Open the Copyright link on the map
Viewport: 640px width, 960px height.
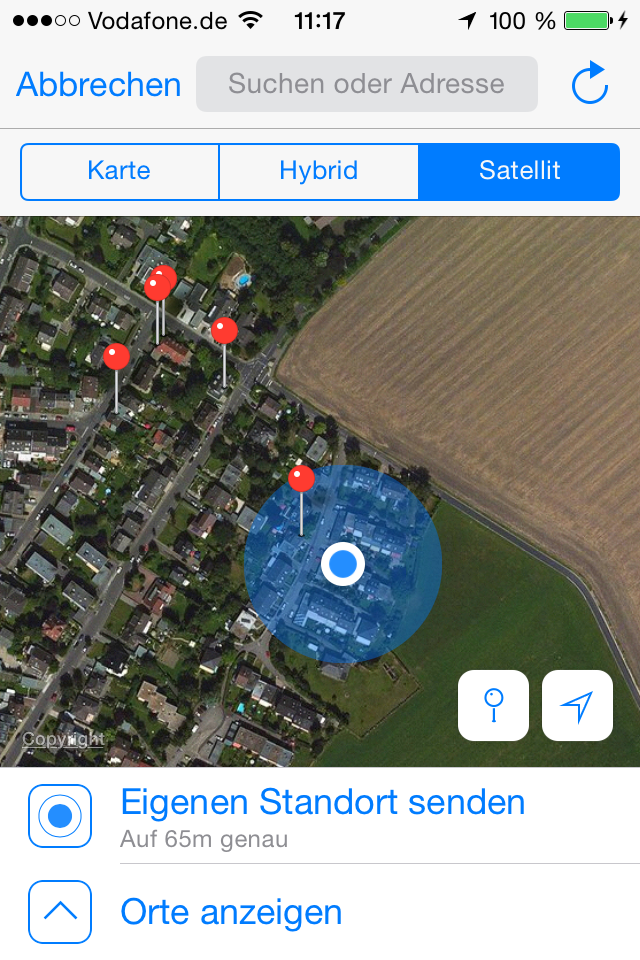point(63,740)
